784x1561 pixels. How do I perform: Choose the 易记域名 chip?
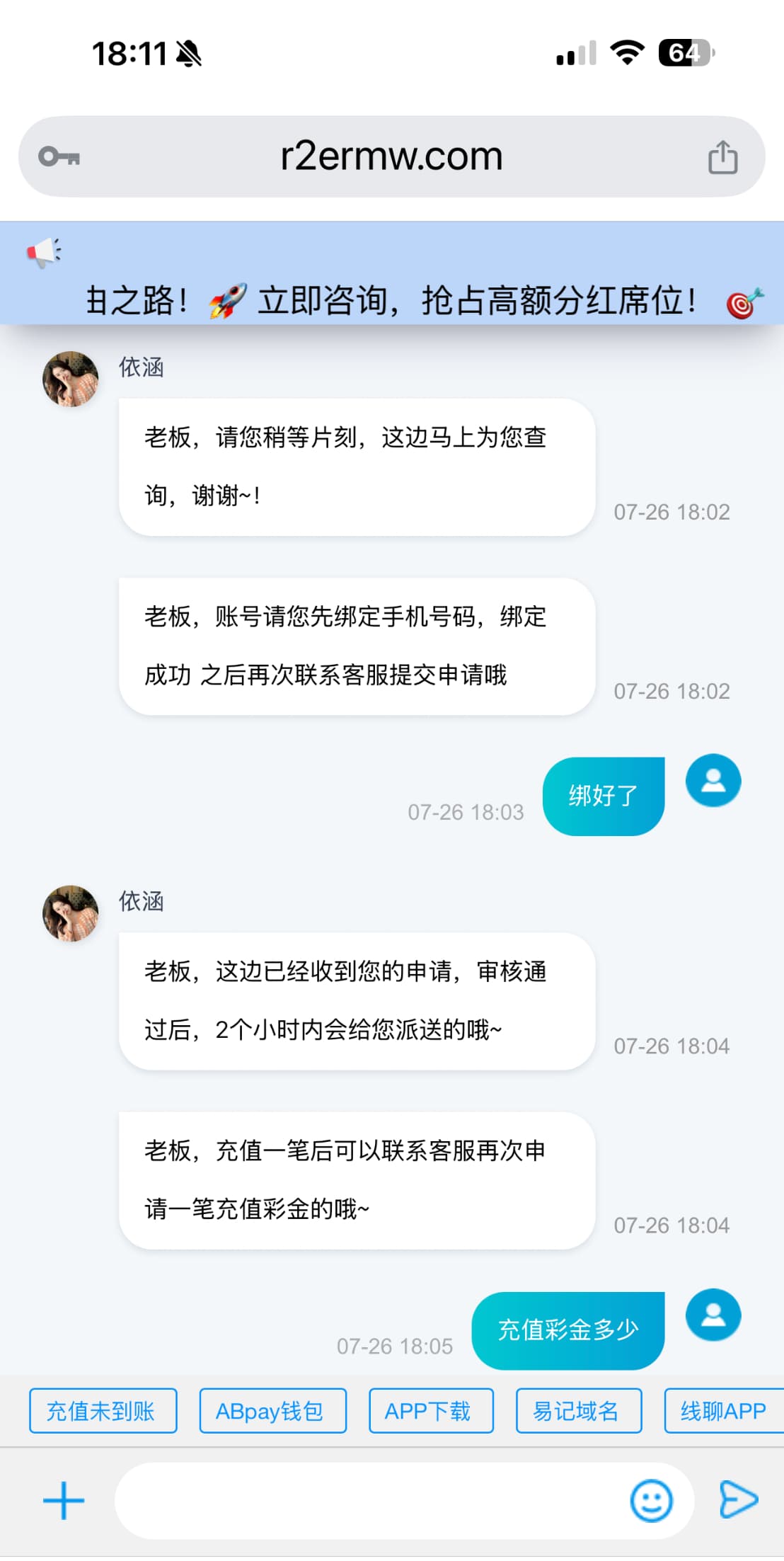[578, 1411]
